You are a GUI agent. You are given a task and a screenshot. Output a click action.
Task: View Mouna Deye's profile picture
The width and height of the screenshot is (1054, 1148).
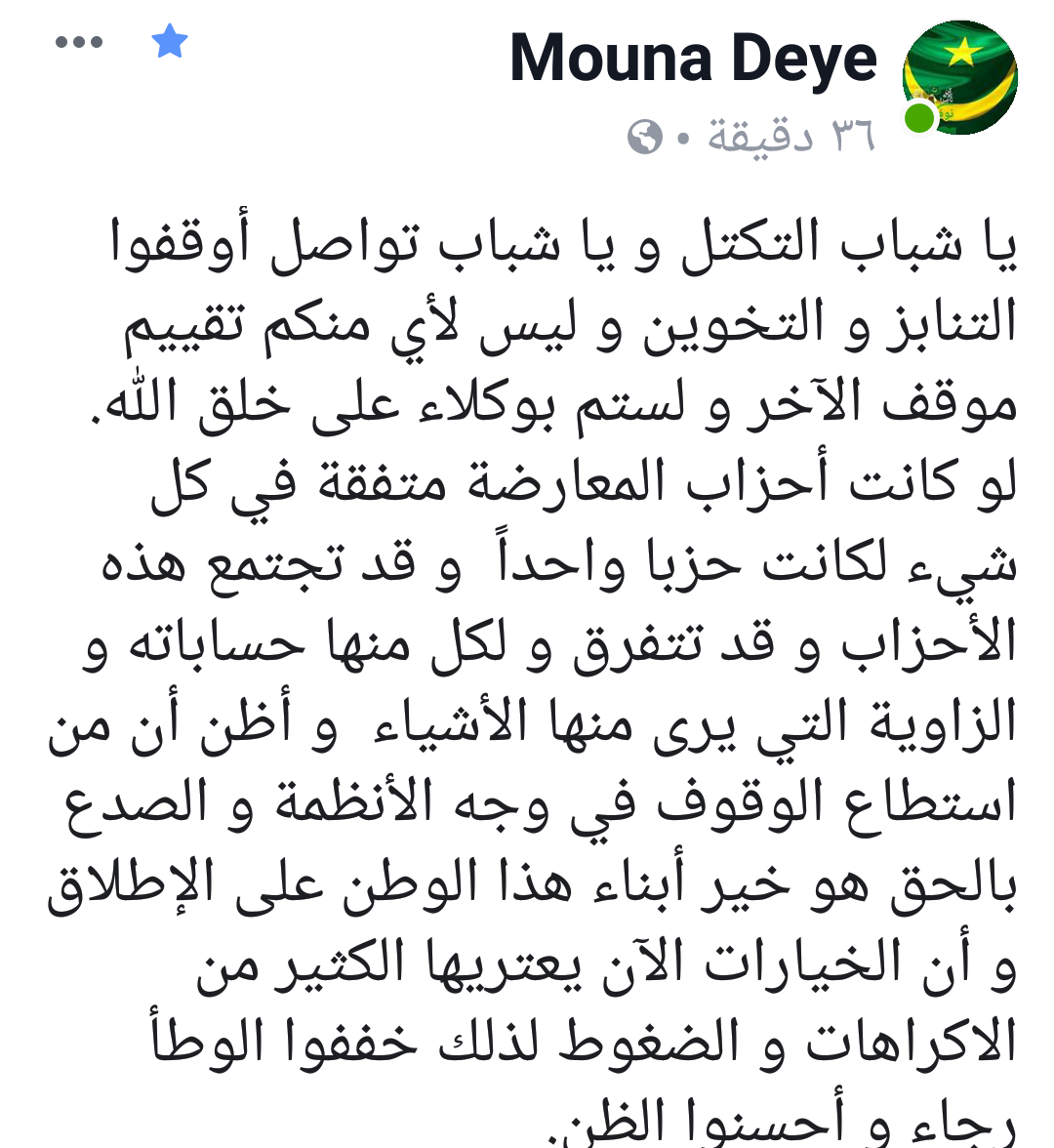pyautogui.click(x=959, y=78)
